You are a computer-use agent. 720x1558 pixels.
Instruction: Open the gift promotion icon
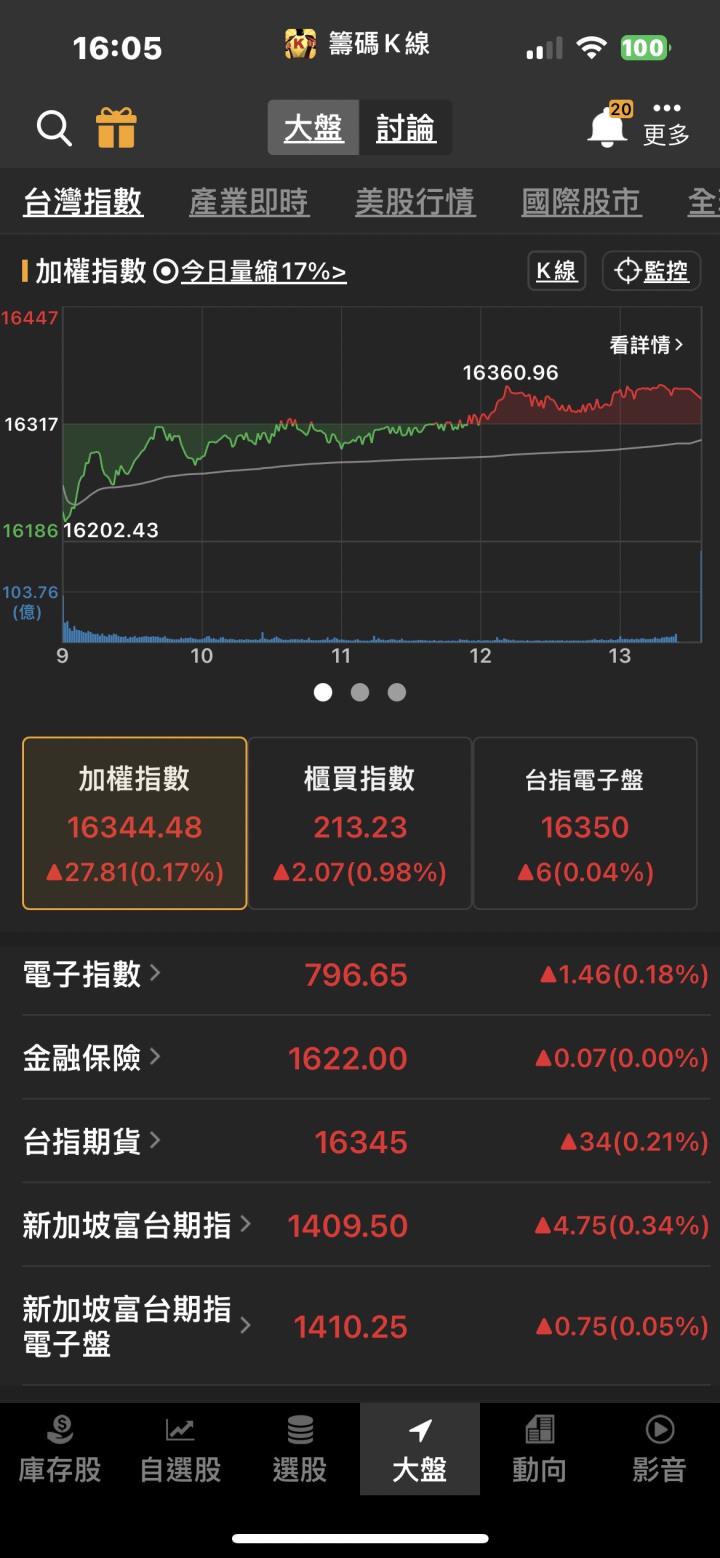point(116,128)
